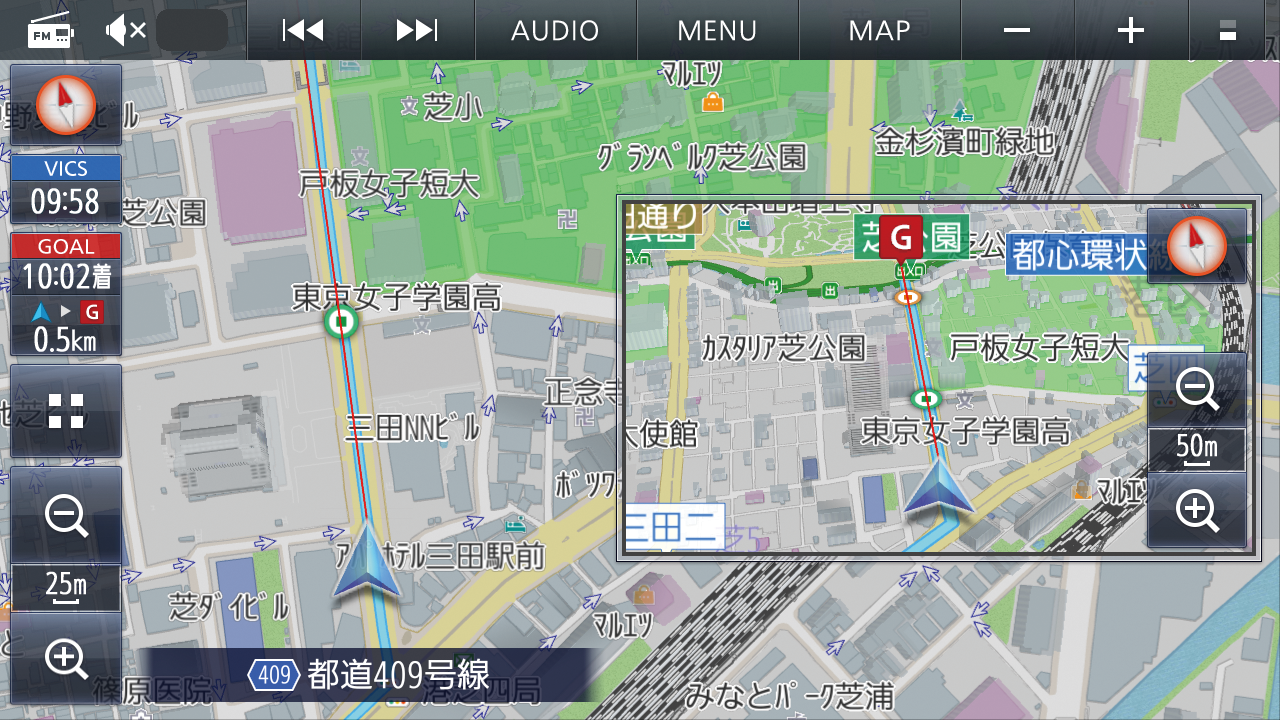Decrease volume with minus button
This screenshot has height=720, width=1280.
1017,30
